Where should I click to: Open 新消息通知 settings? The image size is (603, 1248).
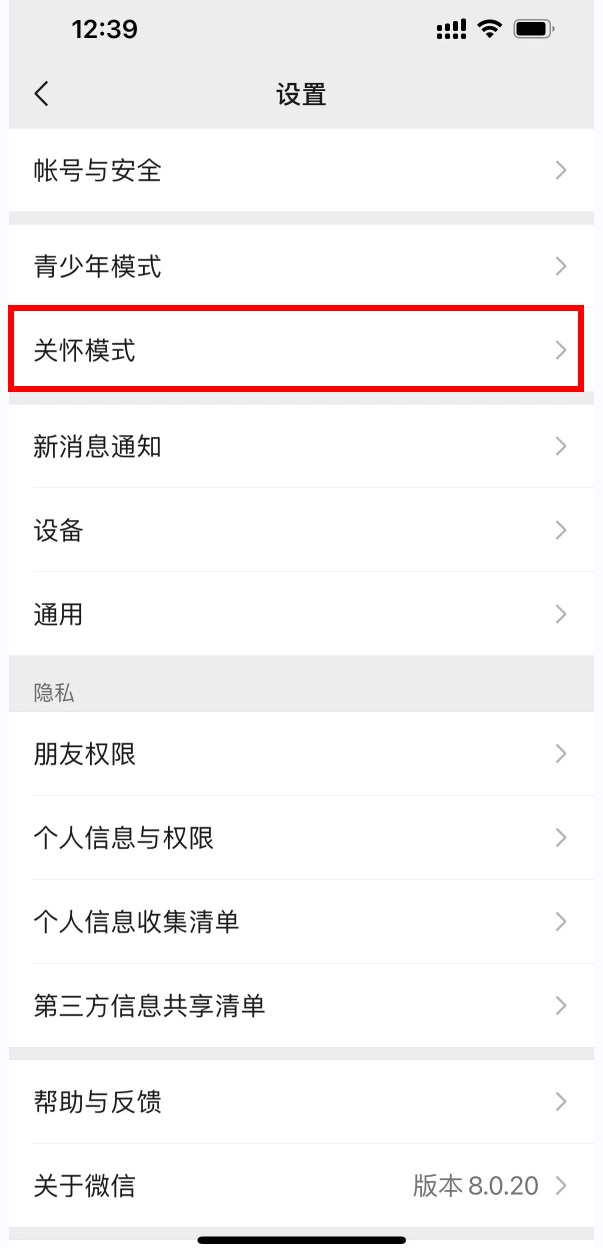coord(300,446)
